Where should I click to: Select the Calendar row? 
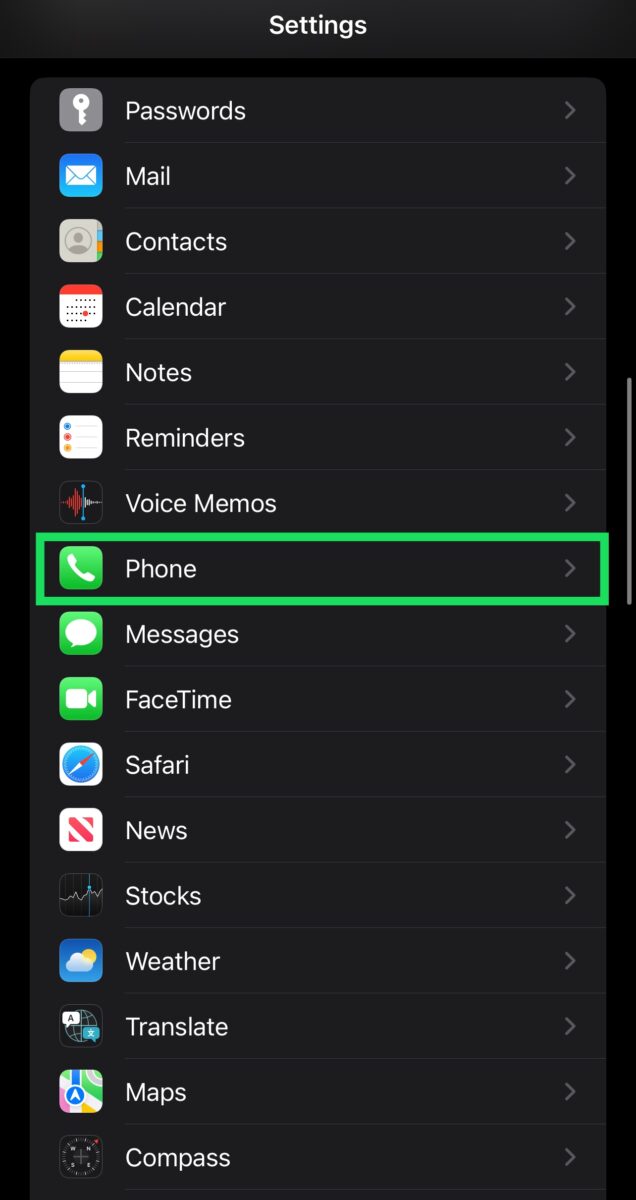[318, 307]
